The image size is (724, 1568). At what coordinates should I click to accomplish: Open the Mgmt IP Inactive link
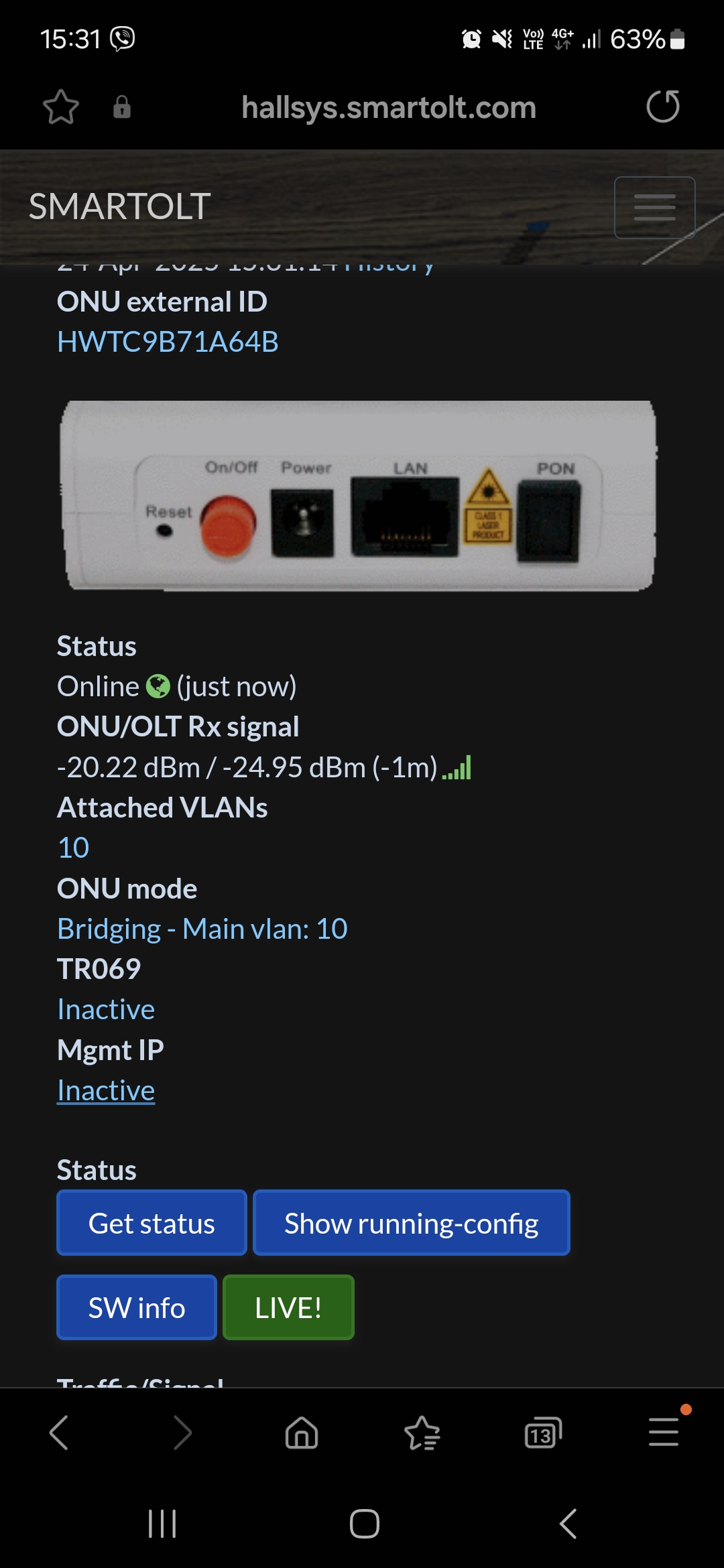pyautogui.click(x=106, y=1090)
